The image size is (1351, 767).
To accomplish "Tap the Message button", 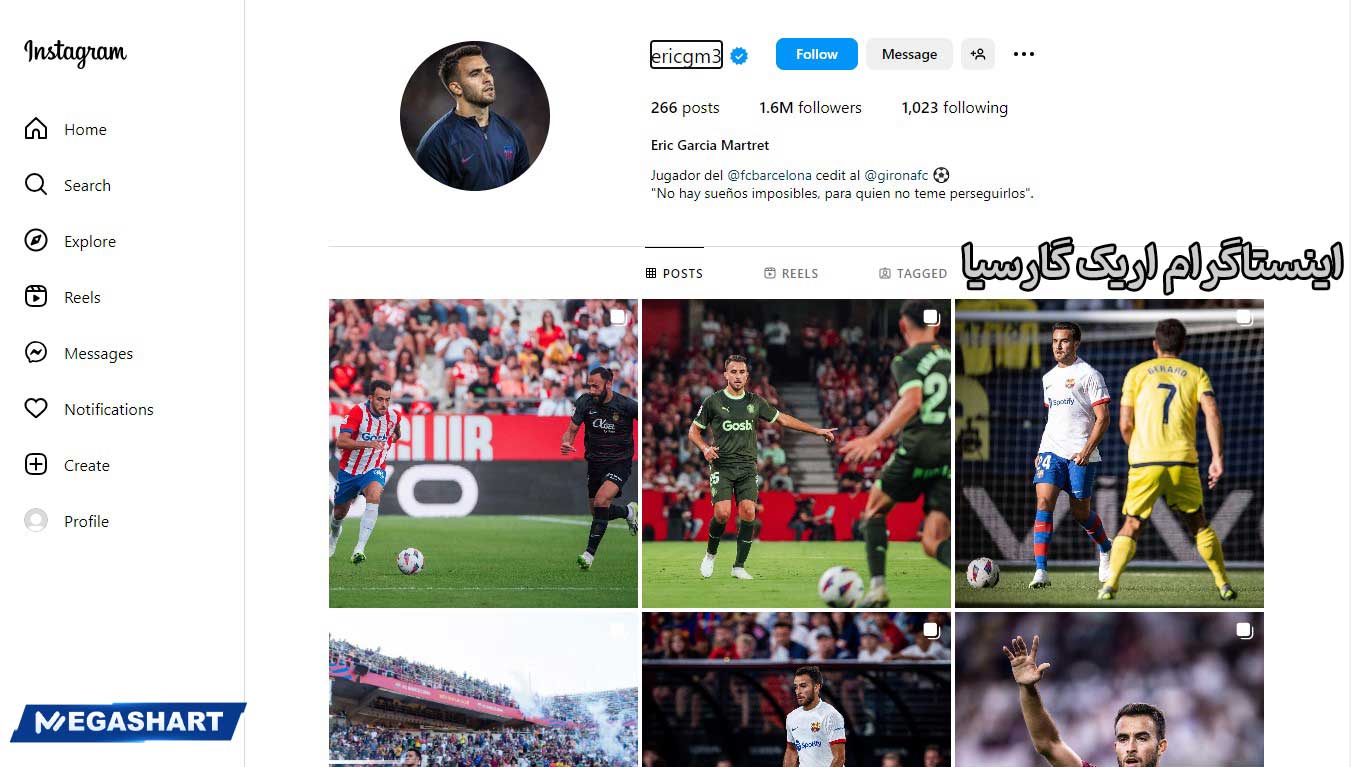I will click(x=909, y=54).
